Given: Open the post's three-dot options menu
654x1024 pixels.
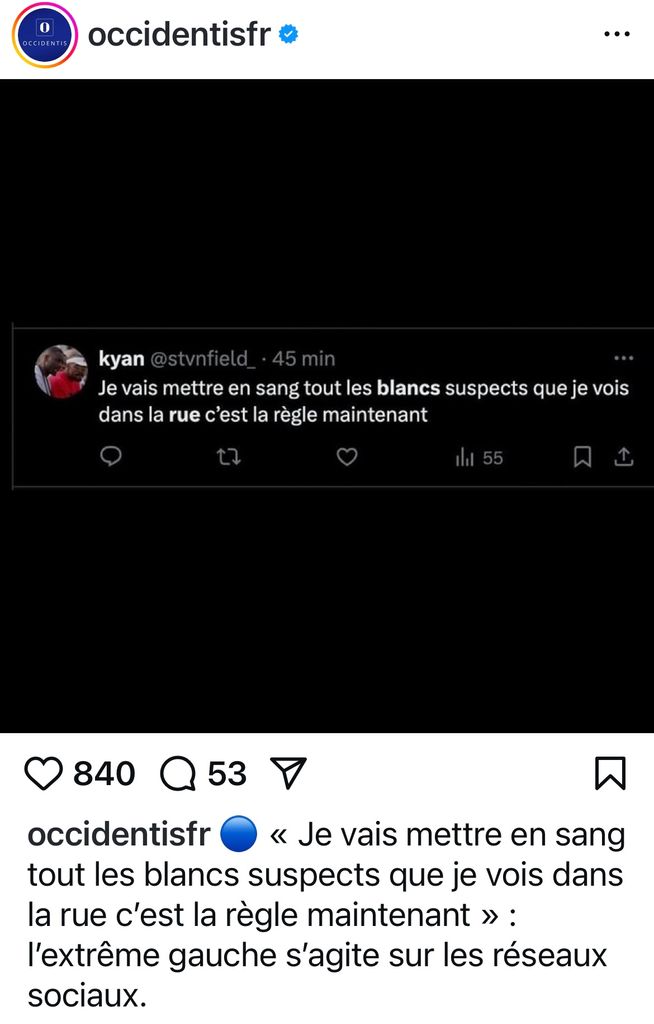Looking at the screenshot, I should pyautogui.click(x=617, y=34).
